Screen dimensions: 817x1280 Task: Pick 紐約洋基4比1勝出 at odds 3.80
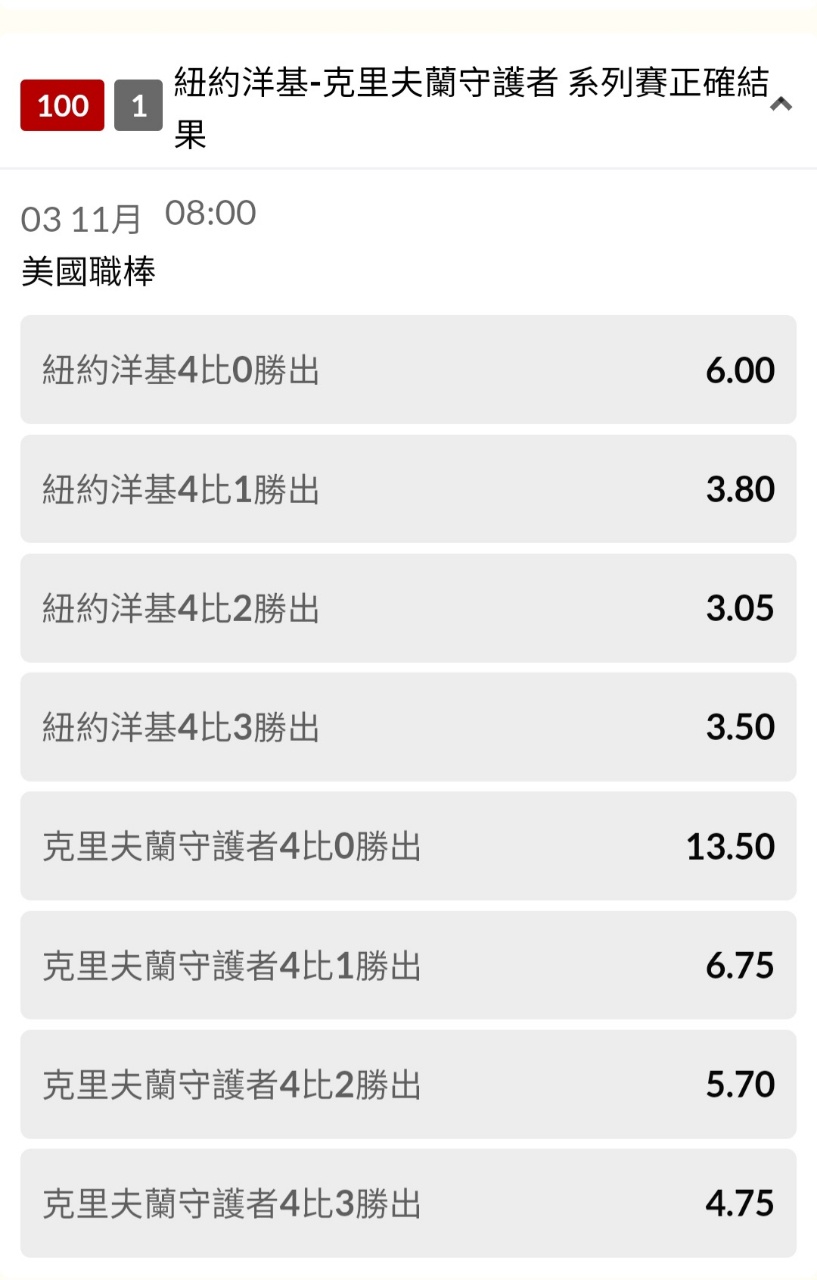[408, 489]
